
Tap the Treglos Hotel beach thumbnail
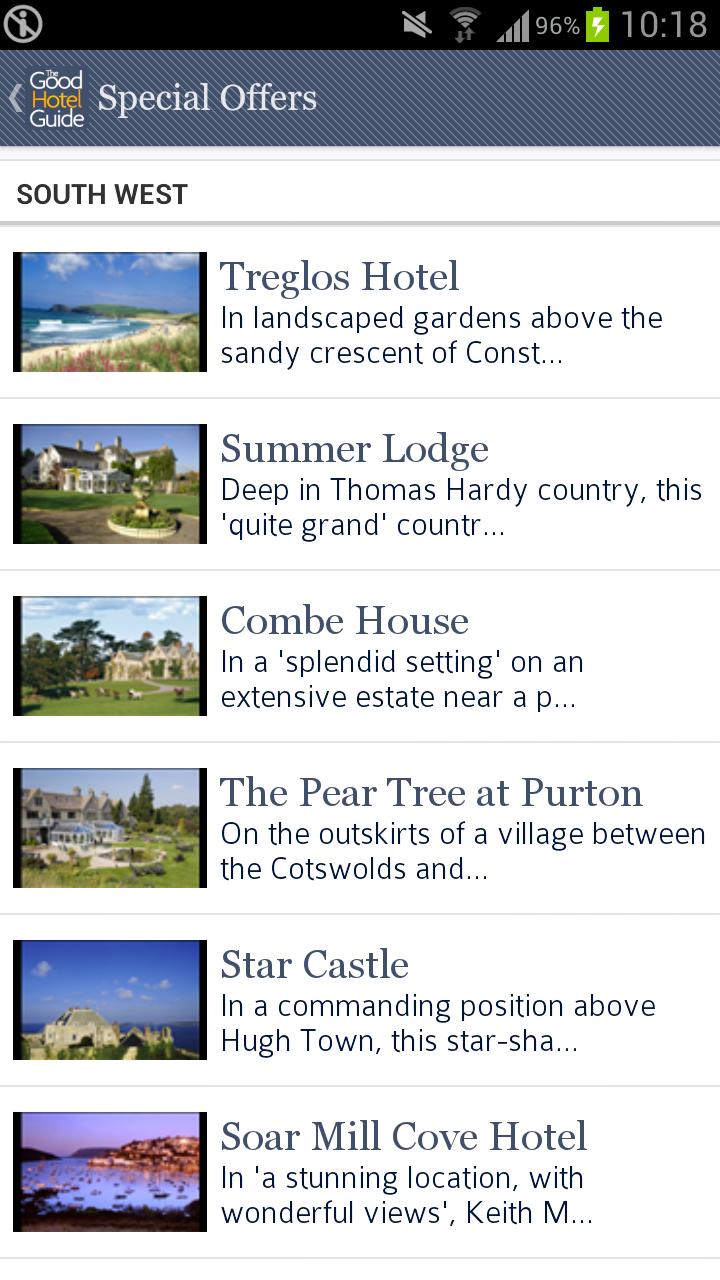(x=110, y=311)
